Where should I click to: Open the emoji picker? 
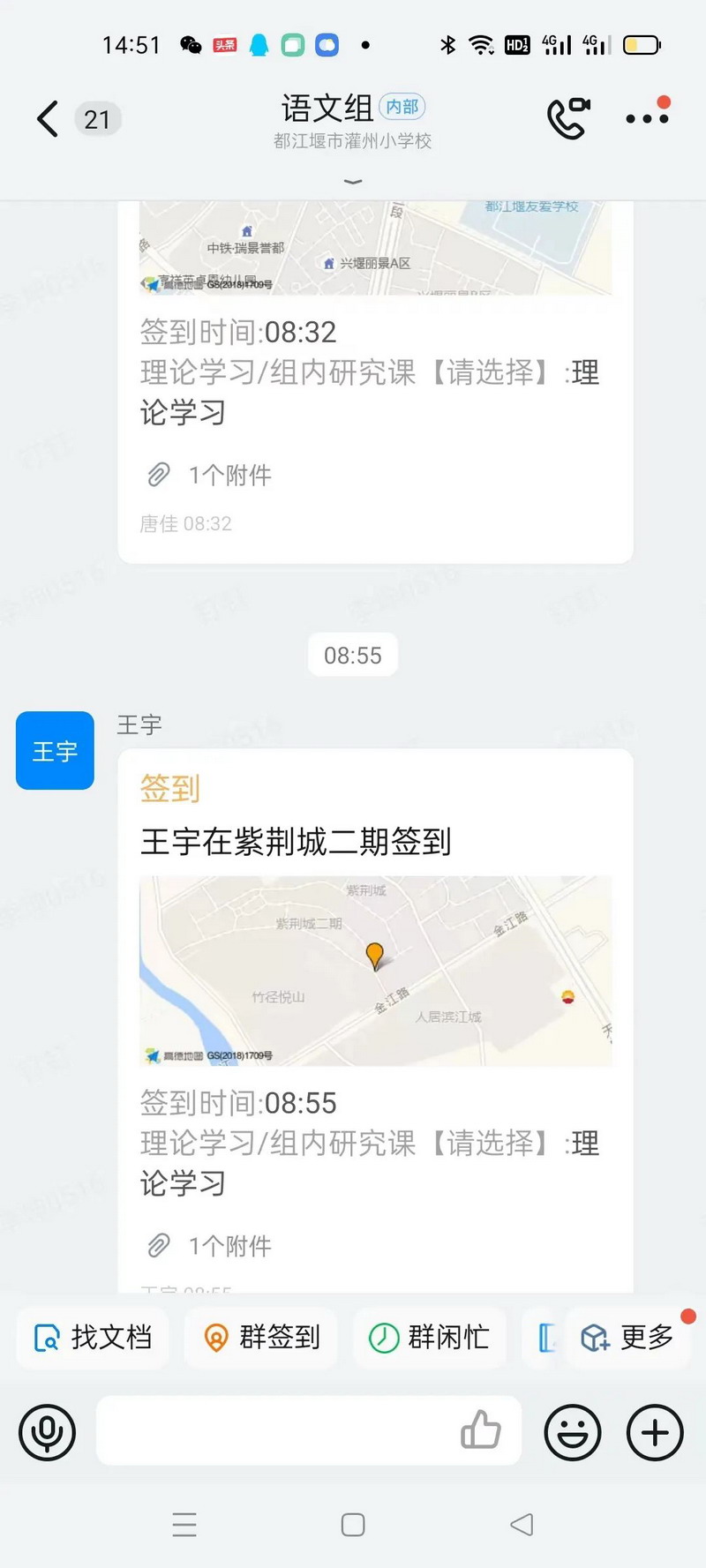573,1432
